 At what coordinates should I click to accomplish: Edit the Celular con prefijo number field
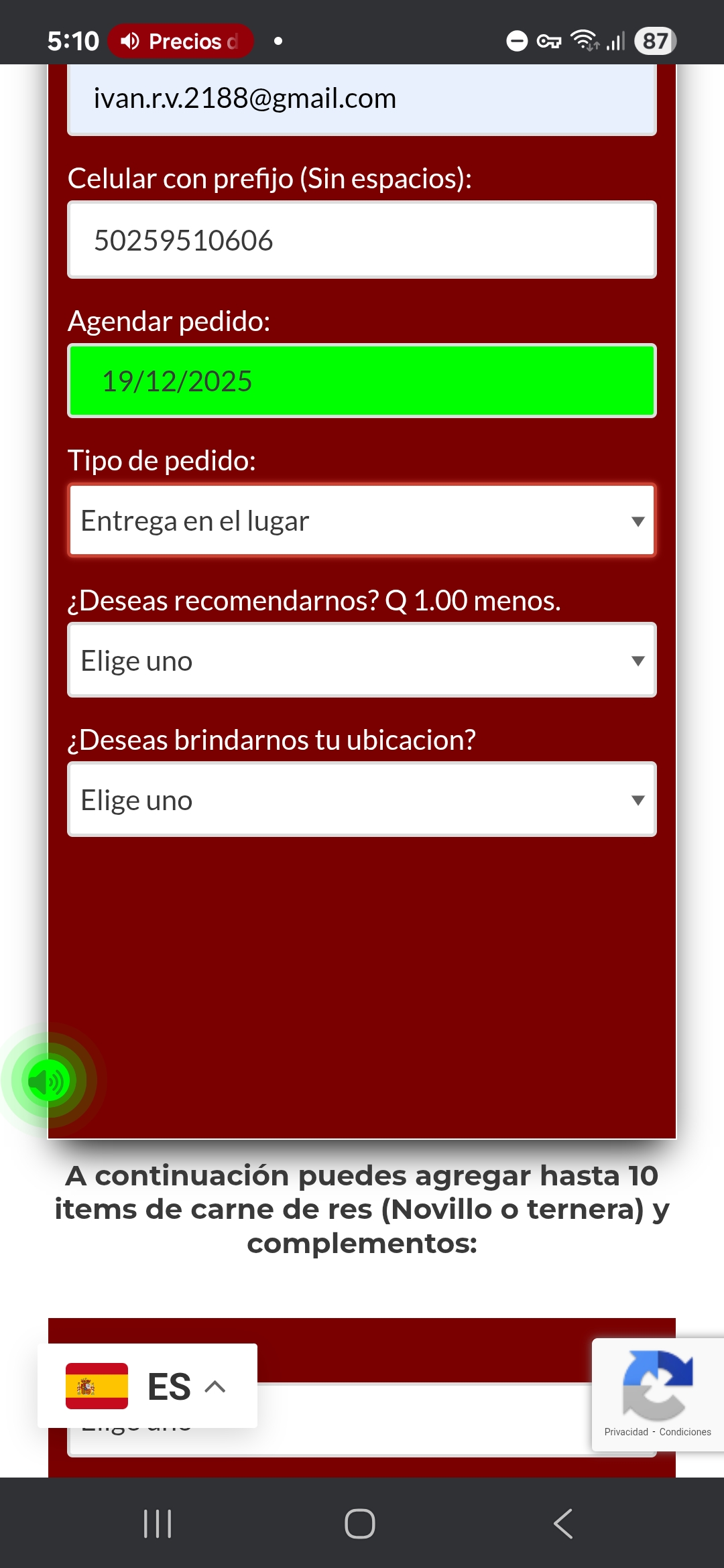tap(362, 240)
